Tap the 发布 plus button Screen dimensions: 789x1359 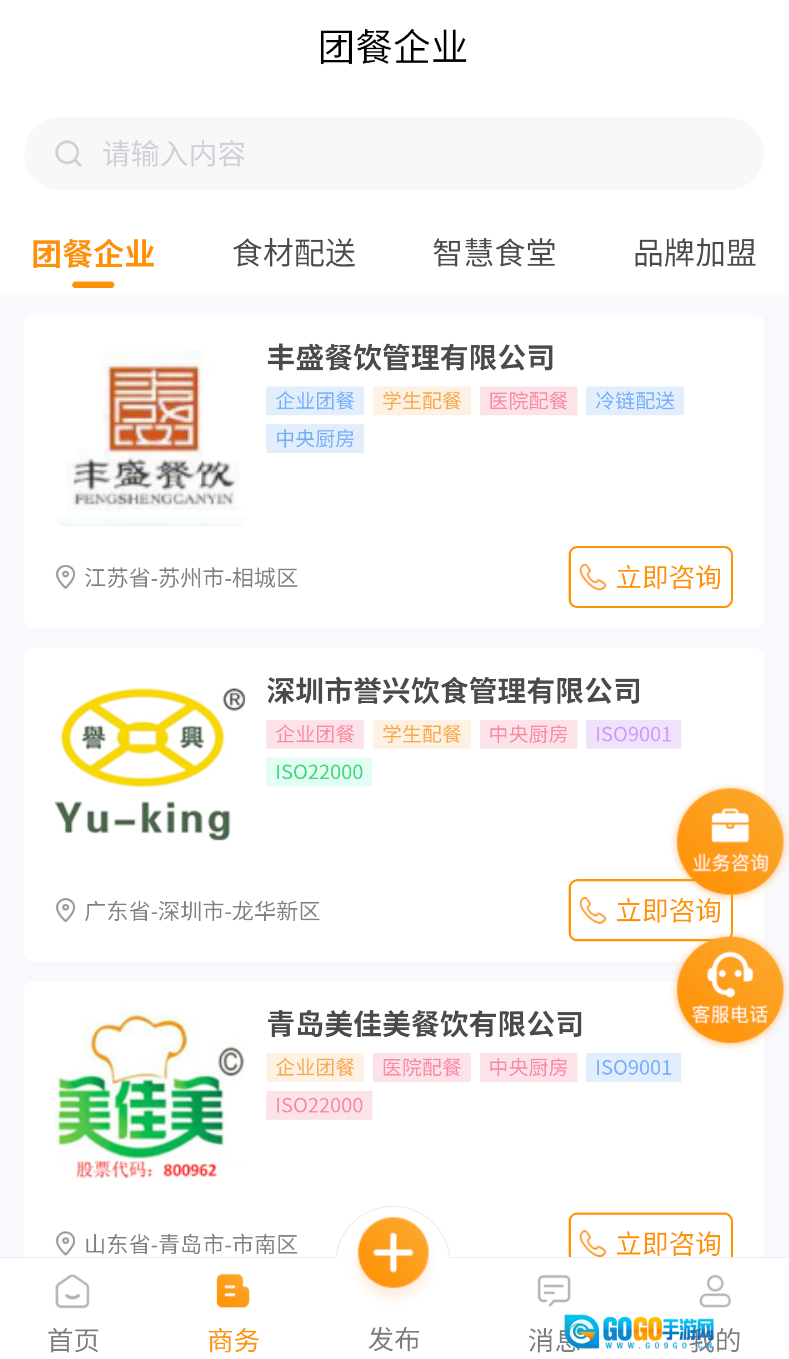[x=393, y=1254]
